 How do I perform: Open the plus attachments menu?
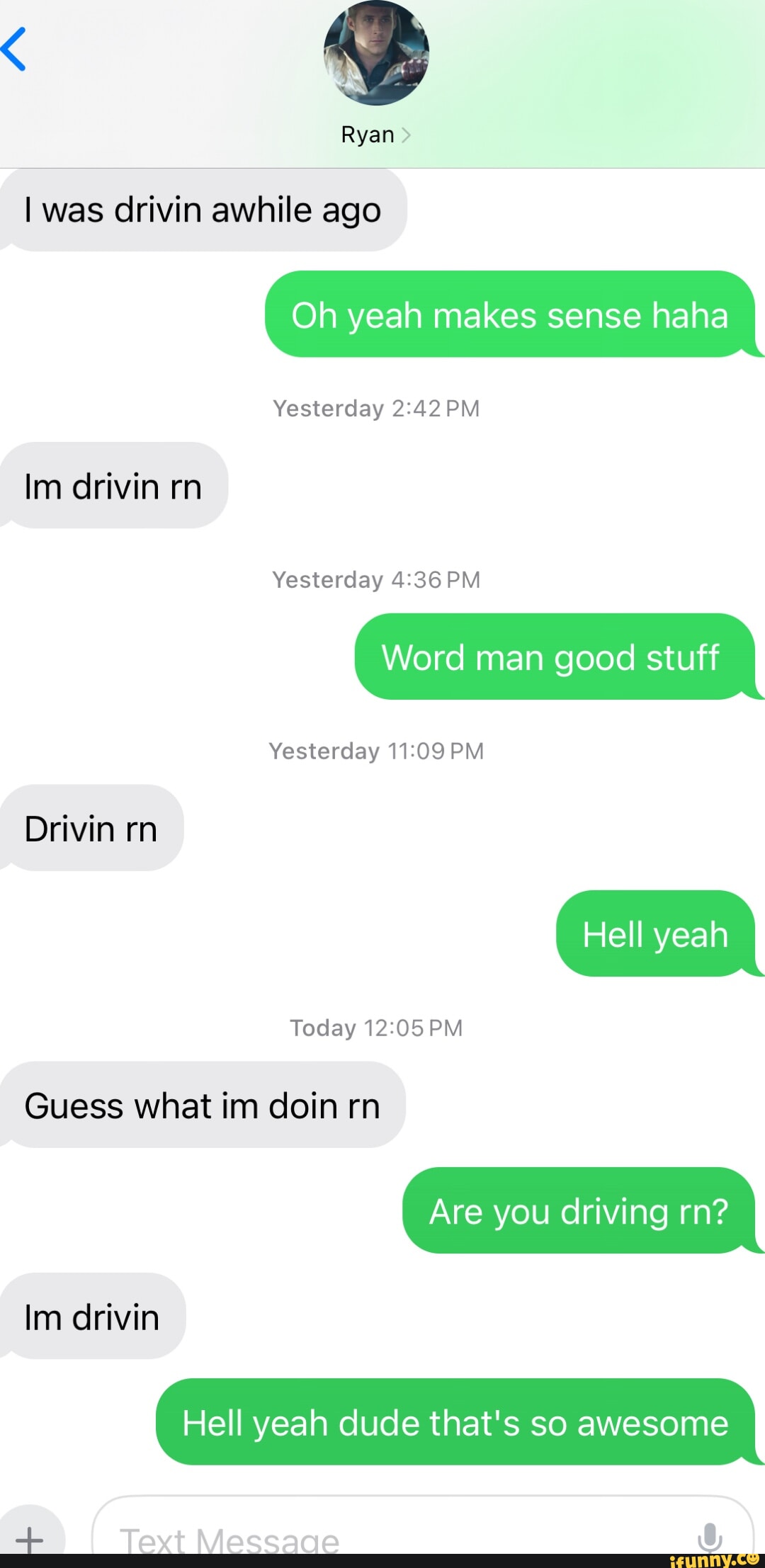pyautogui.click(x=30, y=1537)
